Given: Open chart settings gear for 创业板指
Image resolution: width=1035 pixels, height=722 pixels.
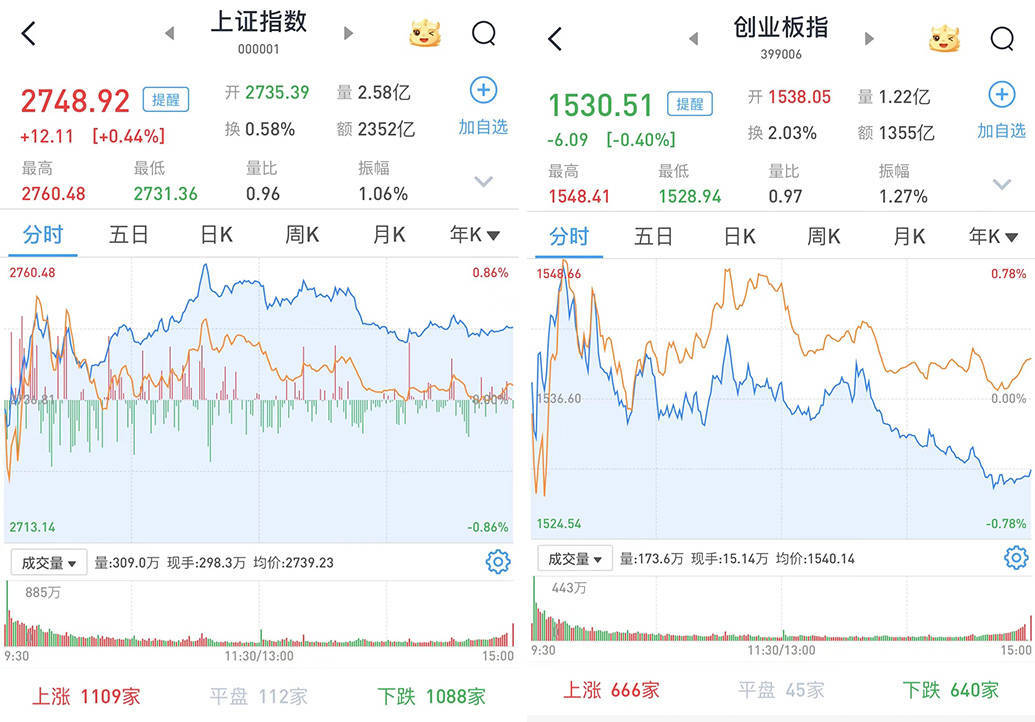Looking at the screenshot, I should (x=1016, y=558).
